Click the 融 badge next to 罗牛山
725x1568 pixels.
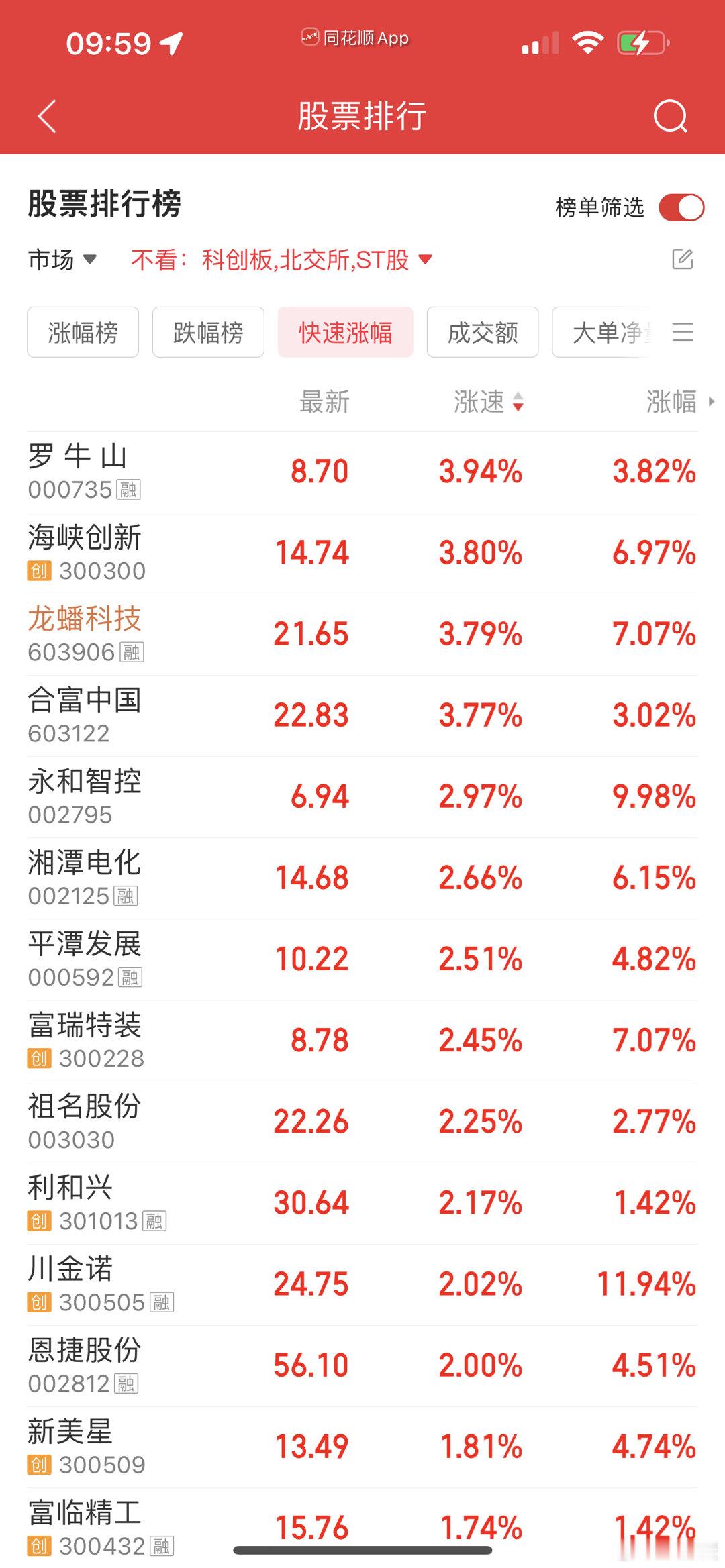pos(128,492)
